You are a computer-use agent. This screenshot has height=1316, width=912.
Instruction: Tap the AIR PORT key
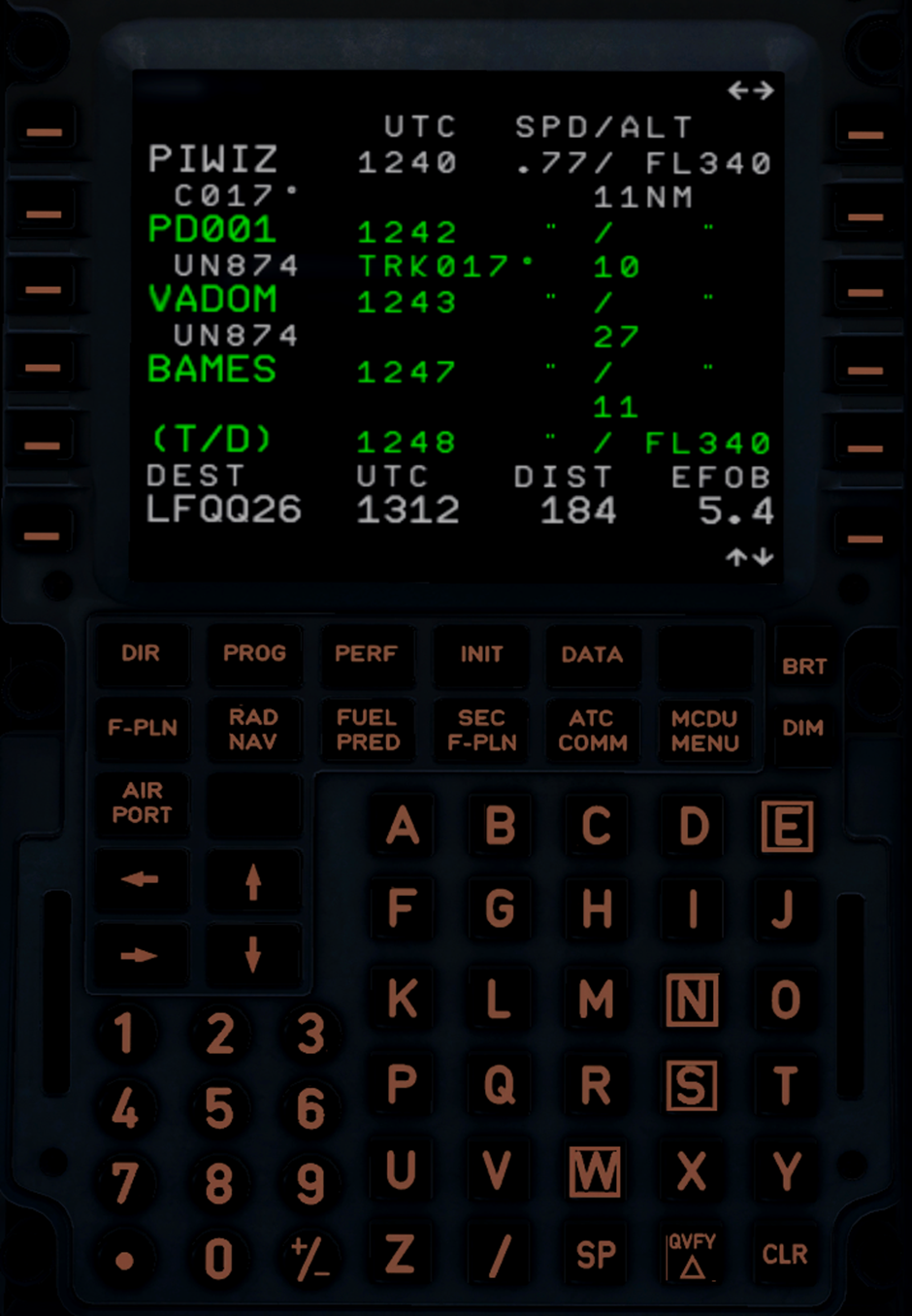(143, 803)
